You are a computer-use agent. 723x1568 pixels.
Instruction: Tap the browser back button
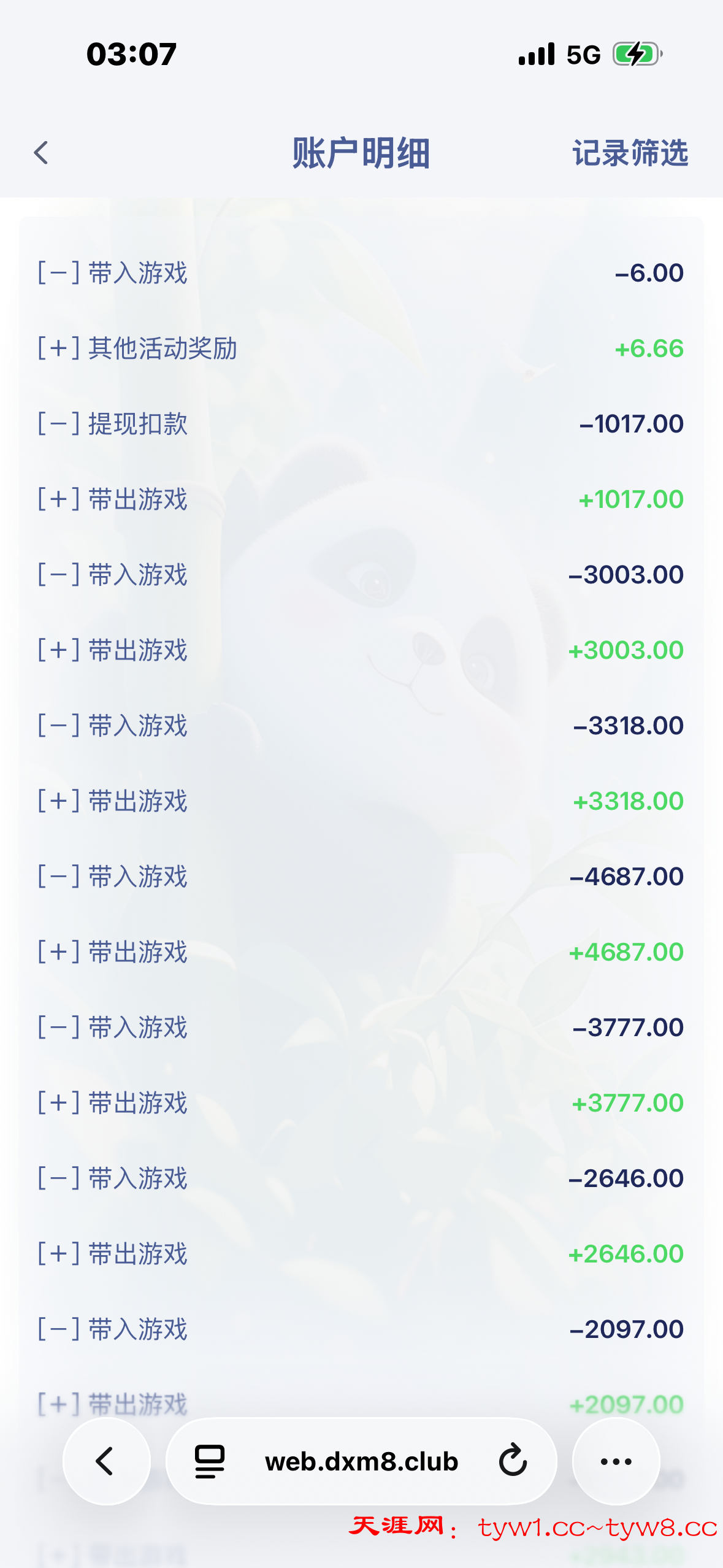106,1461
